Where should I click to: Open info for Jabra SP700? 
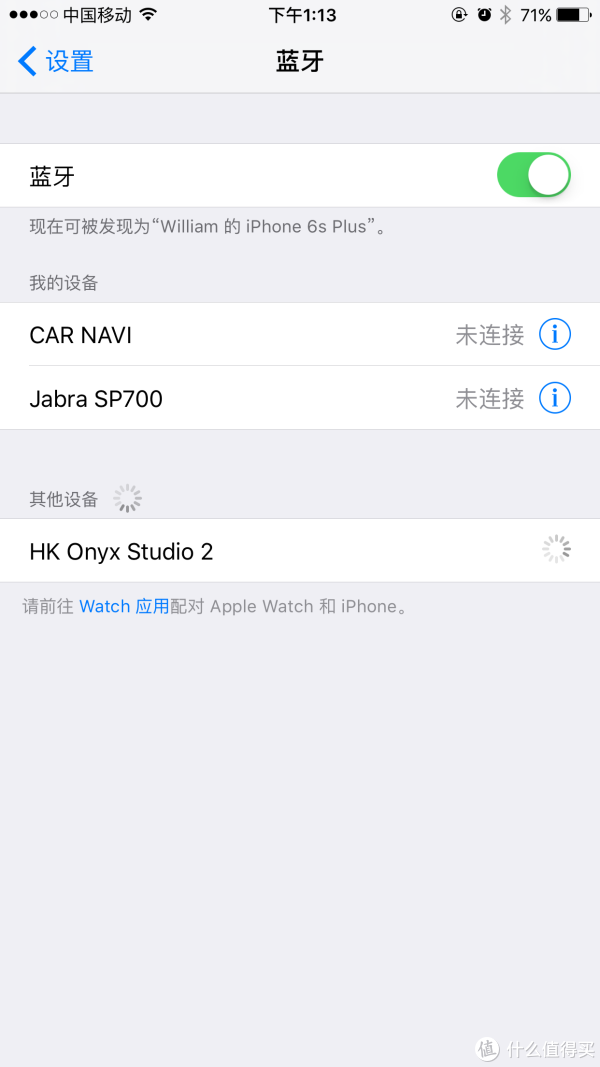555,398
